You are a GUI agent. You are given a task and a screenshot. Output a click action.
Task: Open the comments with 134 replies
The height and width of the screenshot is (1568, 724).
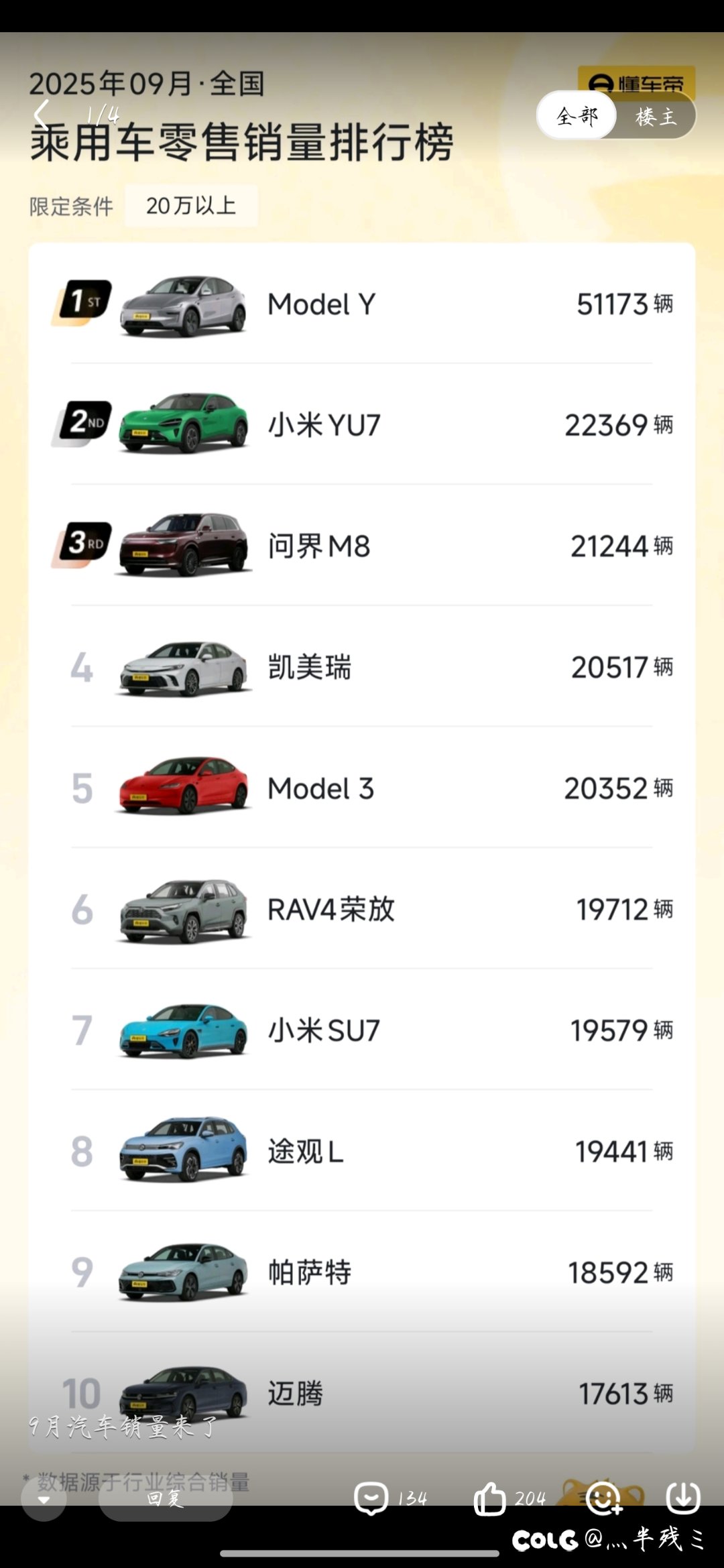[x=372, y=1498]
